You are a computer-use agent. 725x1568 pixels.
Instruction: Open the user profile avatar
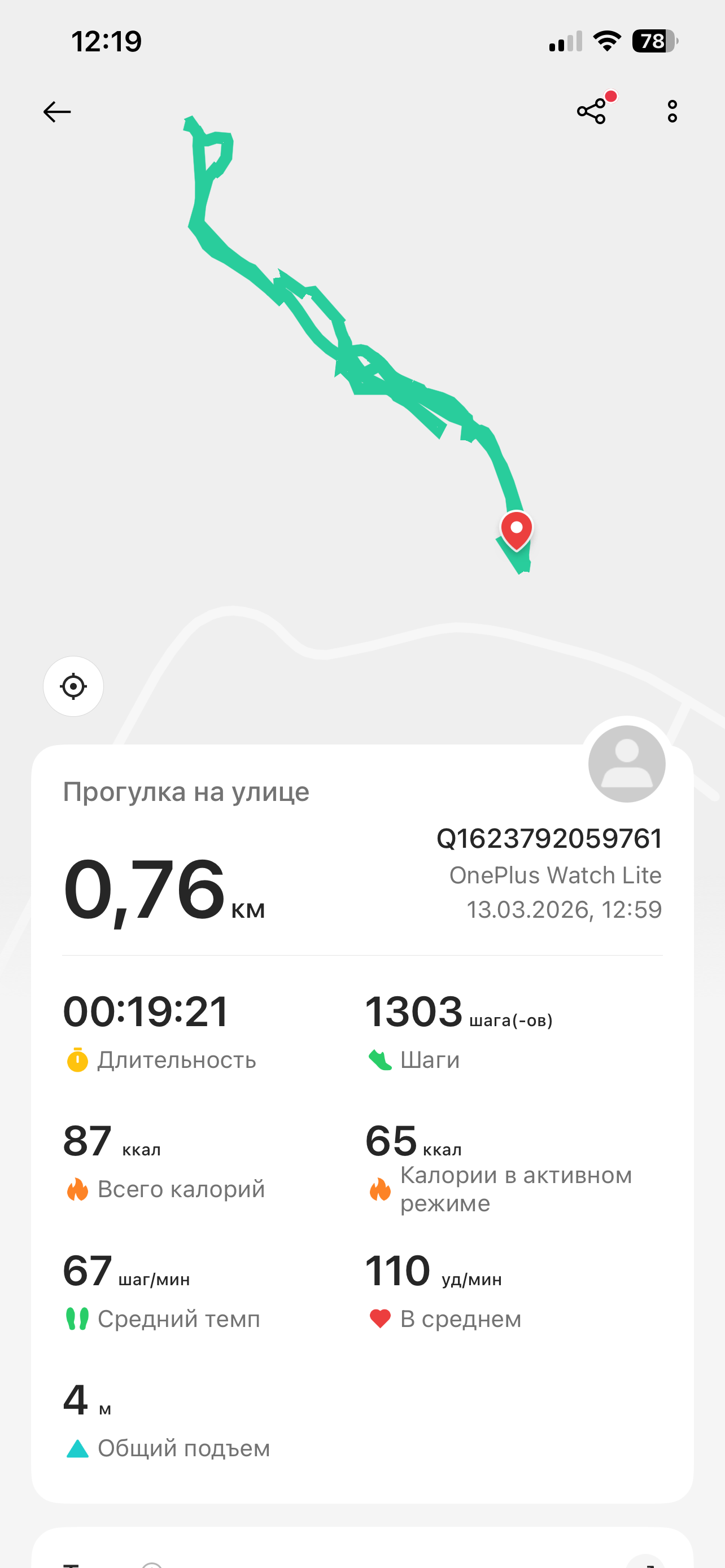point(626,764)
